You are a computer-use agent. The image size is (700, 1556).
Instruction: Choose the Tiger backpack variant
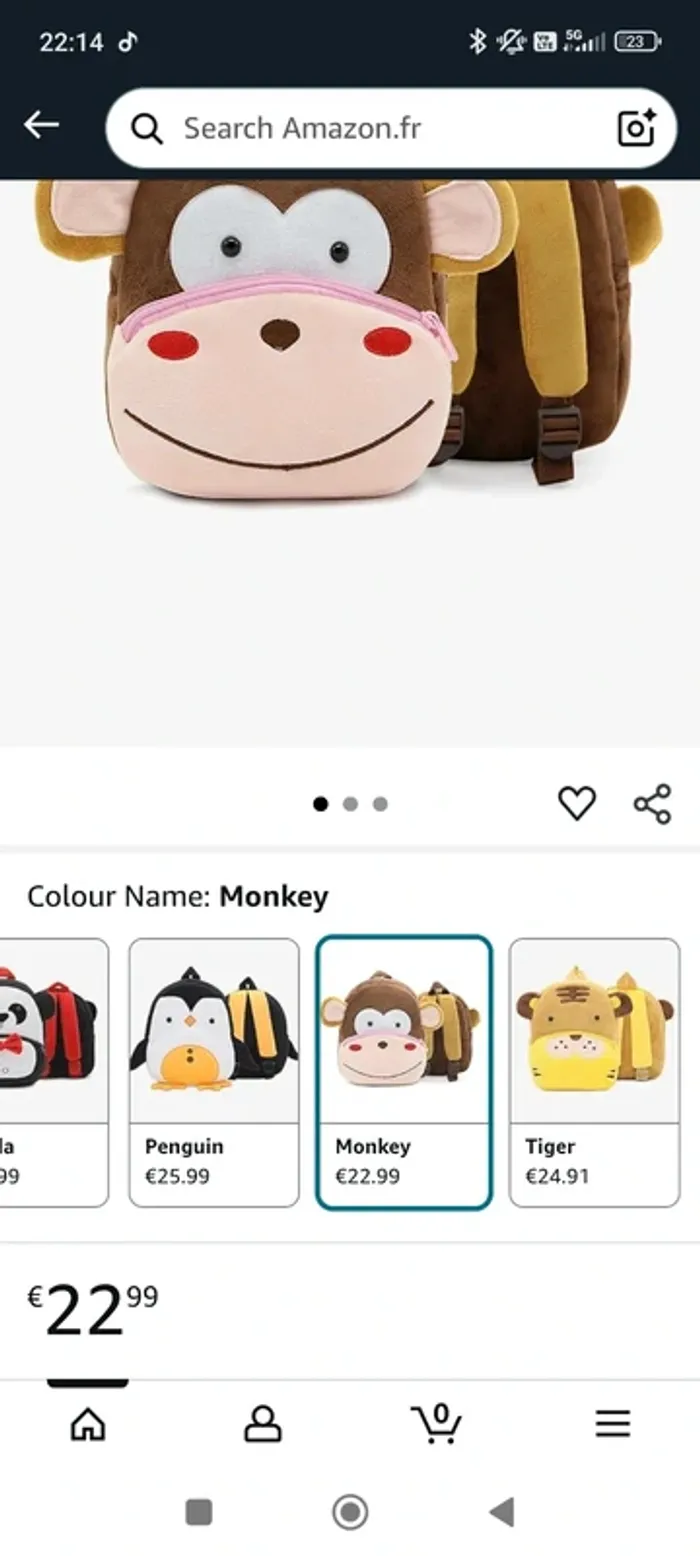pos(594,1072)
